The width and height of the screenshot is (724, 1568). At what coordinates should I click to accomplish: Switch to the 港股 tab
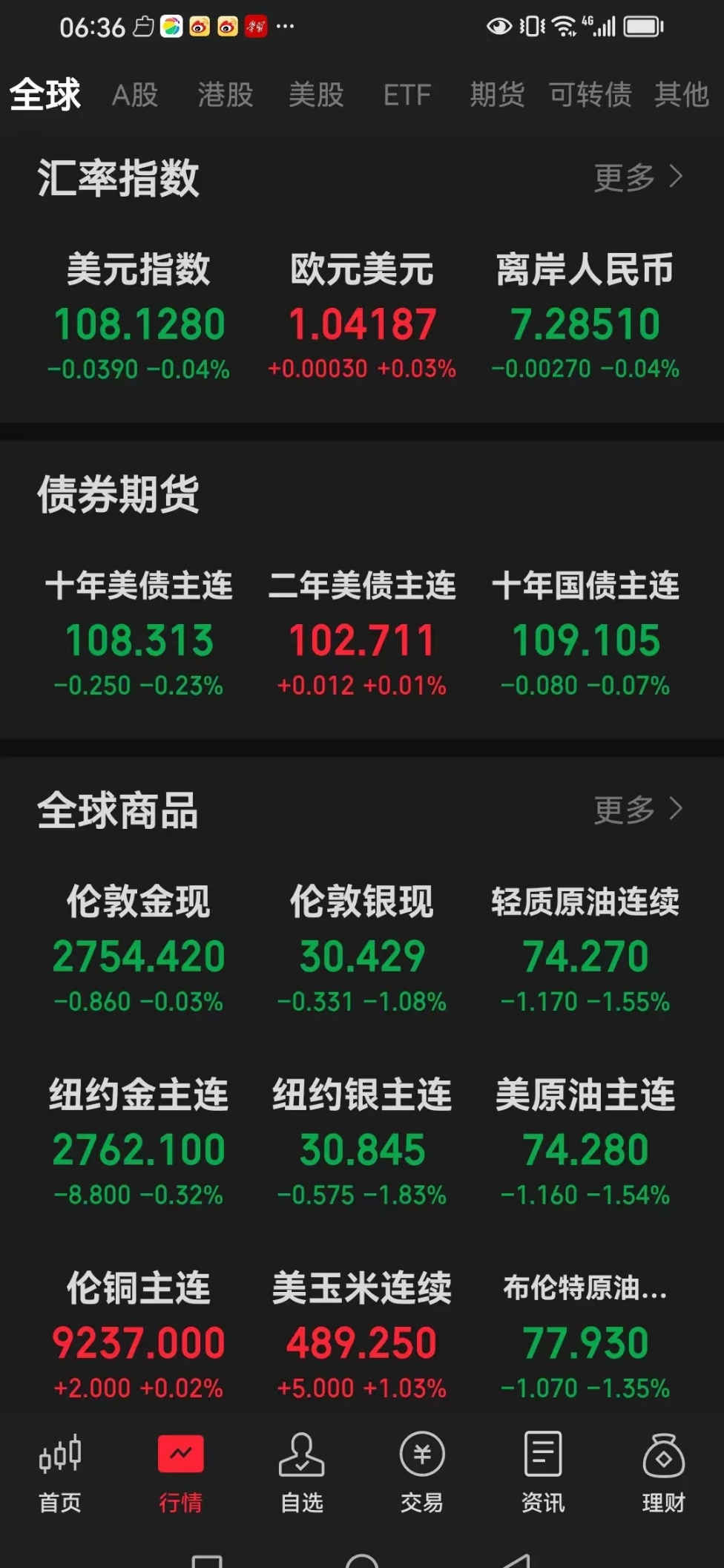click(x=225, y=95)
